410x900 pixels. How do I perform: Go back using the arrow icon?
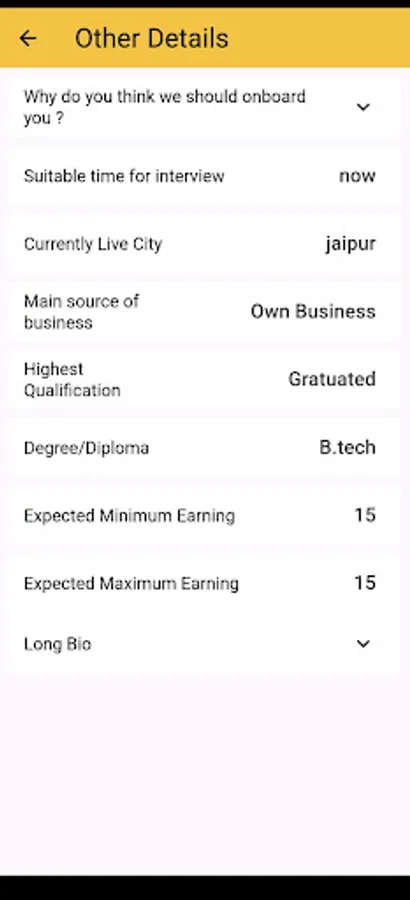click(x=28, y=38)
